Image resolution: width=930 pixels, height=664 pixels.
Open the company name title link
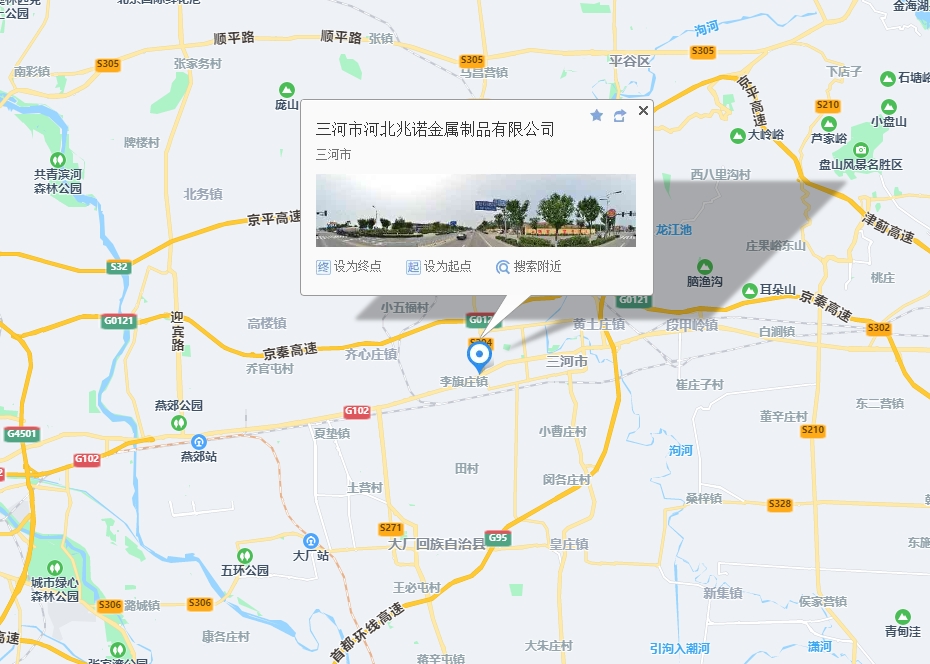click(x=434, y=129)
